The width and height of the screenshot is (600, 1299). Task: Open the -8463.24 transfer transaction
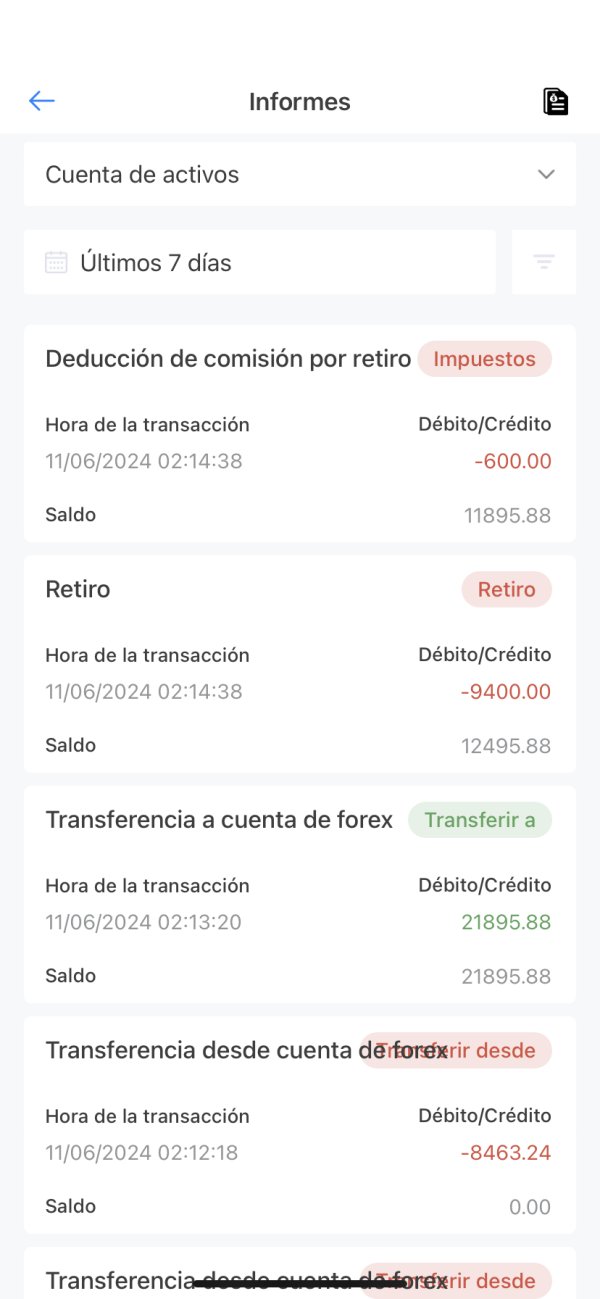coord(300,1125)
